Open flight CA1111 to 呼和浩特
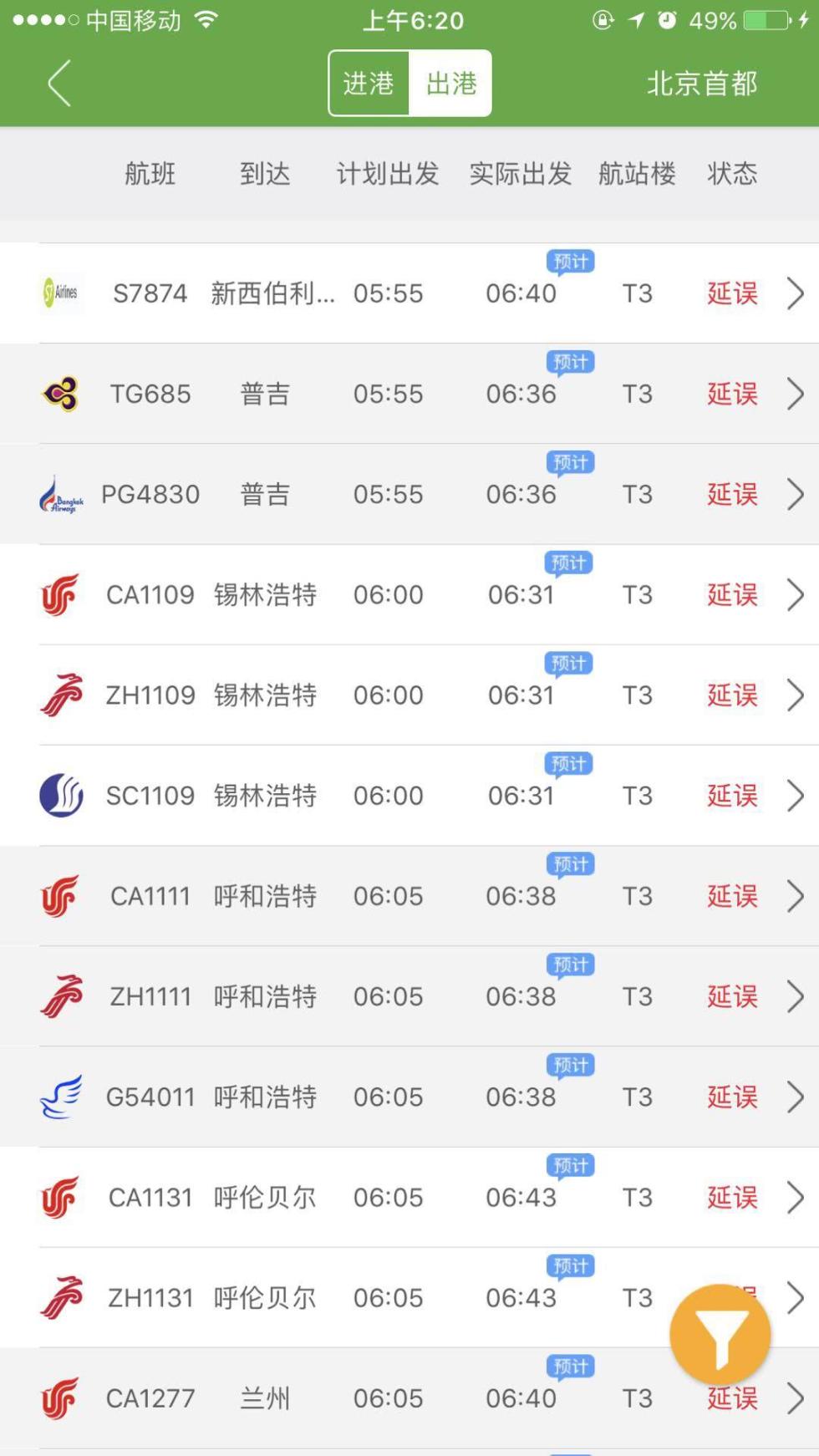 [409, 896]
